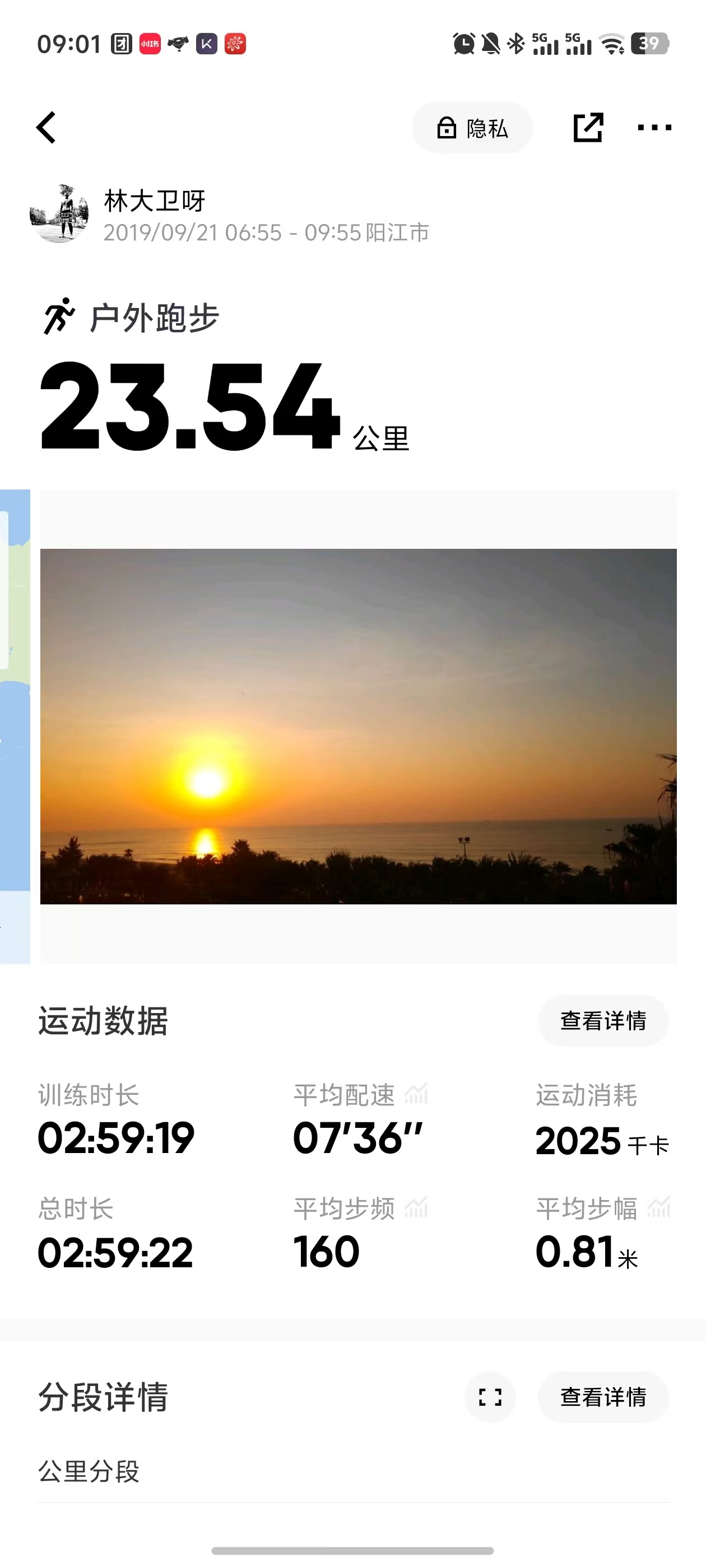This screenshot has width=706, height=1568.
Task: Check the battery level indicator
Action: pyautogui.click(x=651, y=44)
